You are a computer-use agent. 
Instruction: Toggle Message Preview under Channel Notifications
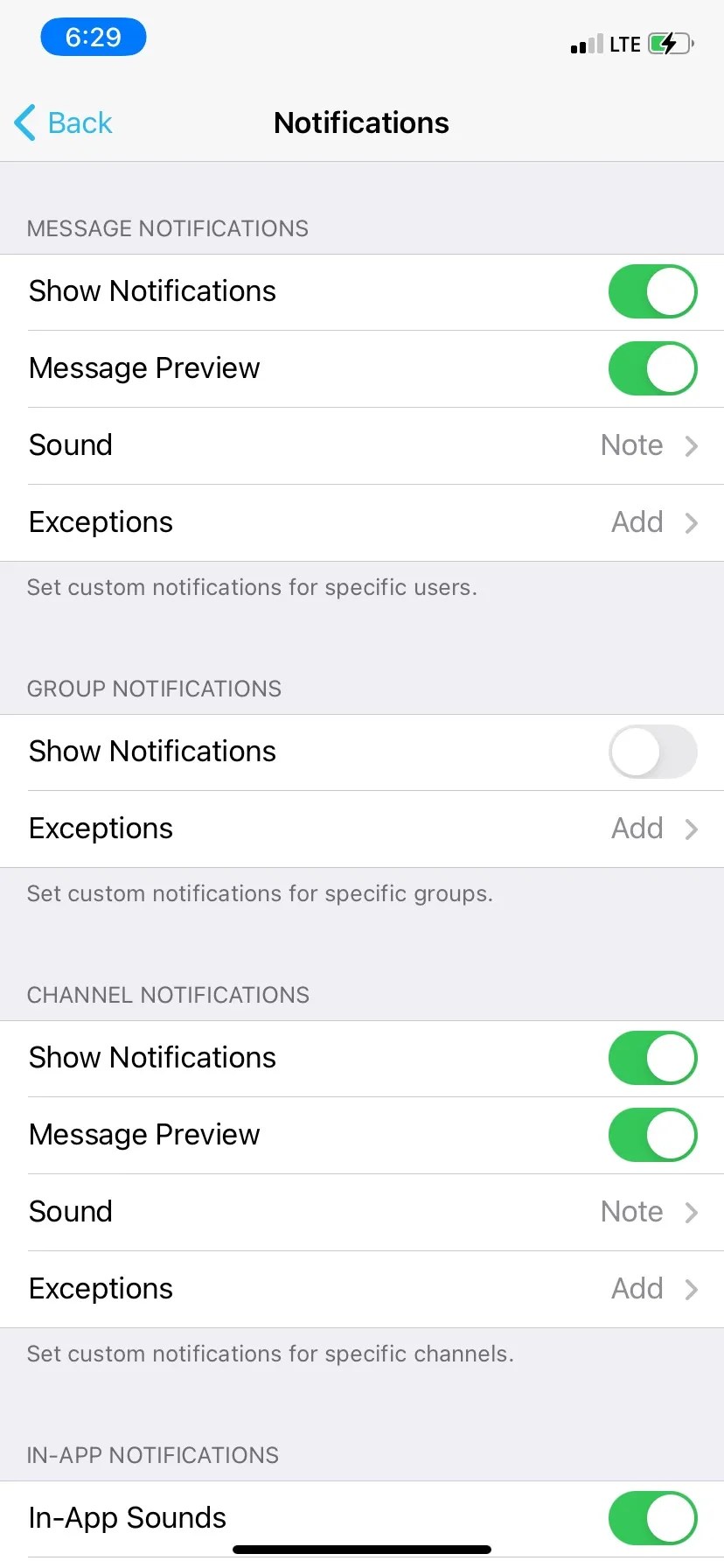652,1135
